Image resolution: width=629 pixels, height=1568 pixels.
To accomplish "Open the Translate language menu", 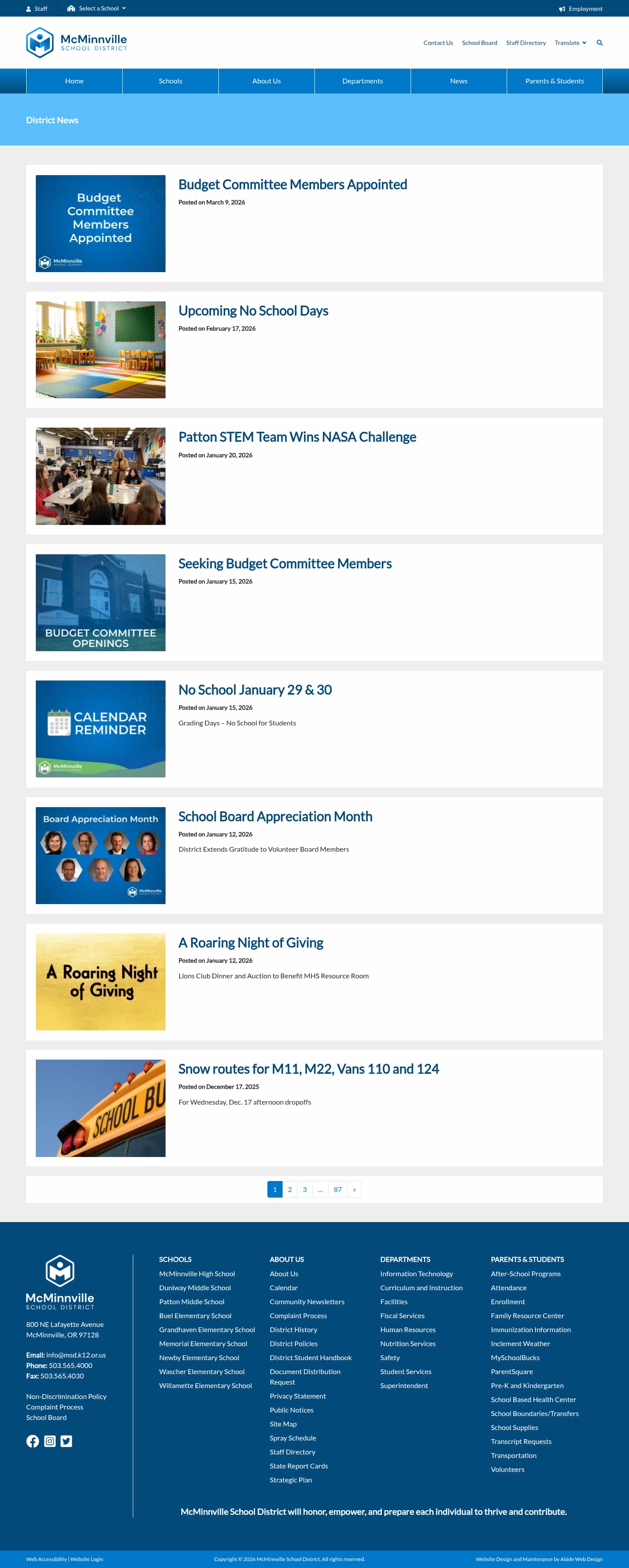I will [570, 43].
